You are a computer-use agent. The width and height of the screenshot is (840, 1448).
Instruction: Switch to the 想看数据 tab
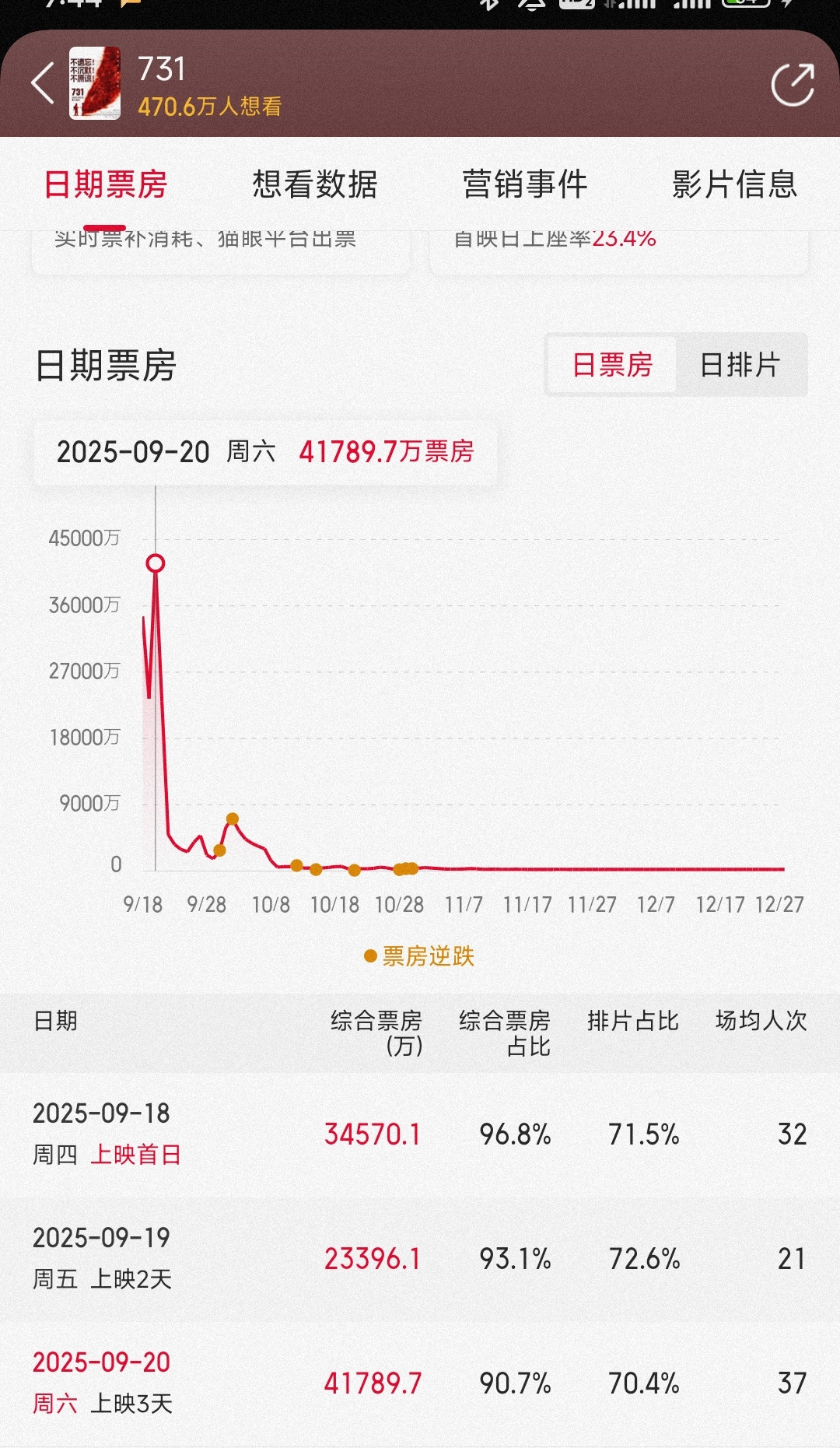click(x=315, y=184)
